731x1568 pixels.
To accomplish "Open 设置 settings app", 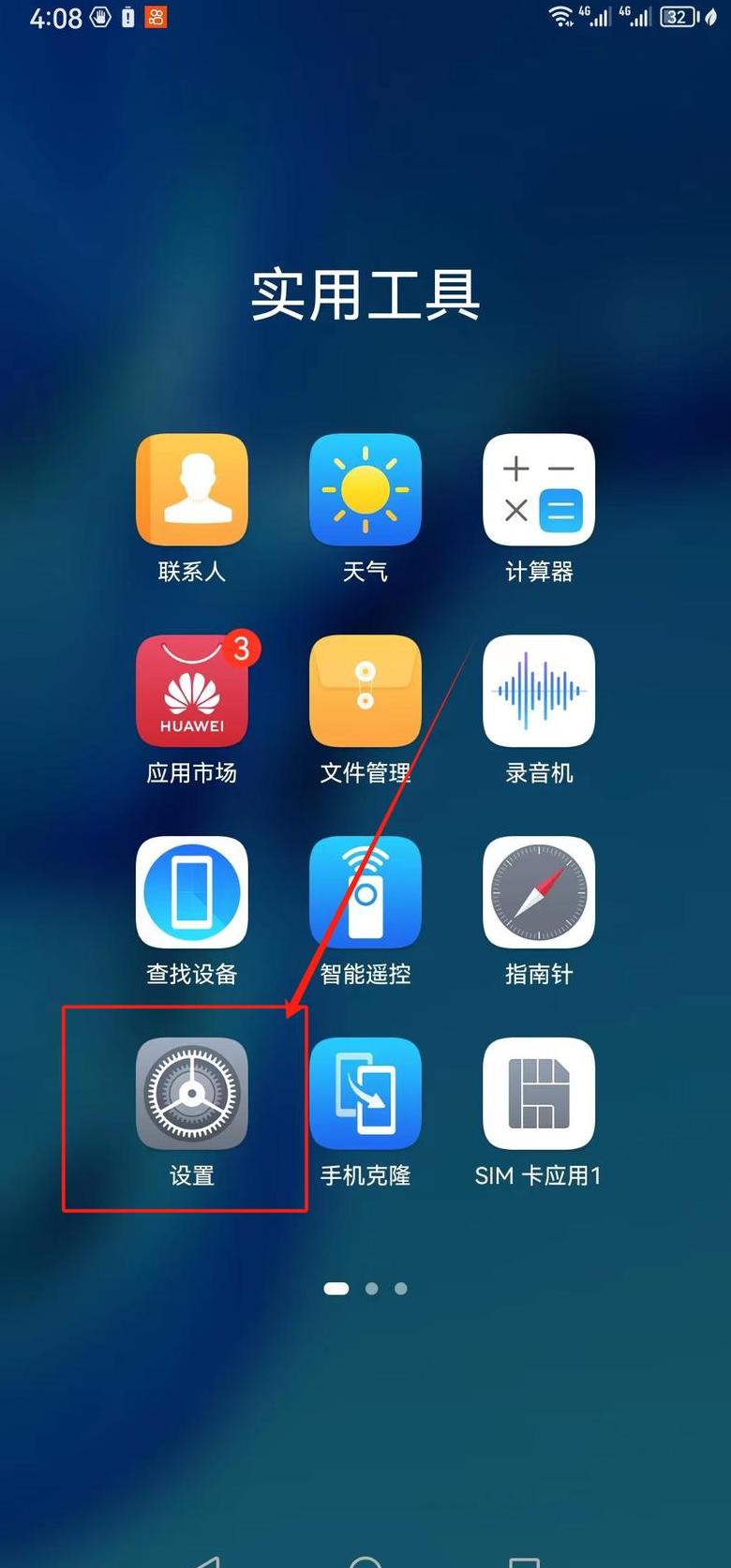I will (192, 1094).
